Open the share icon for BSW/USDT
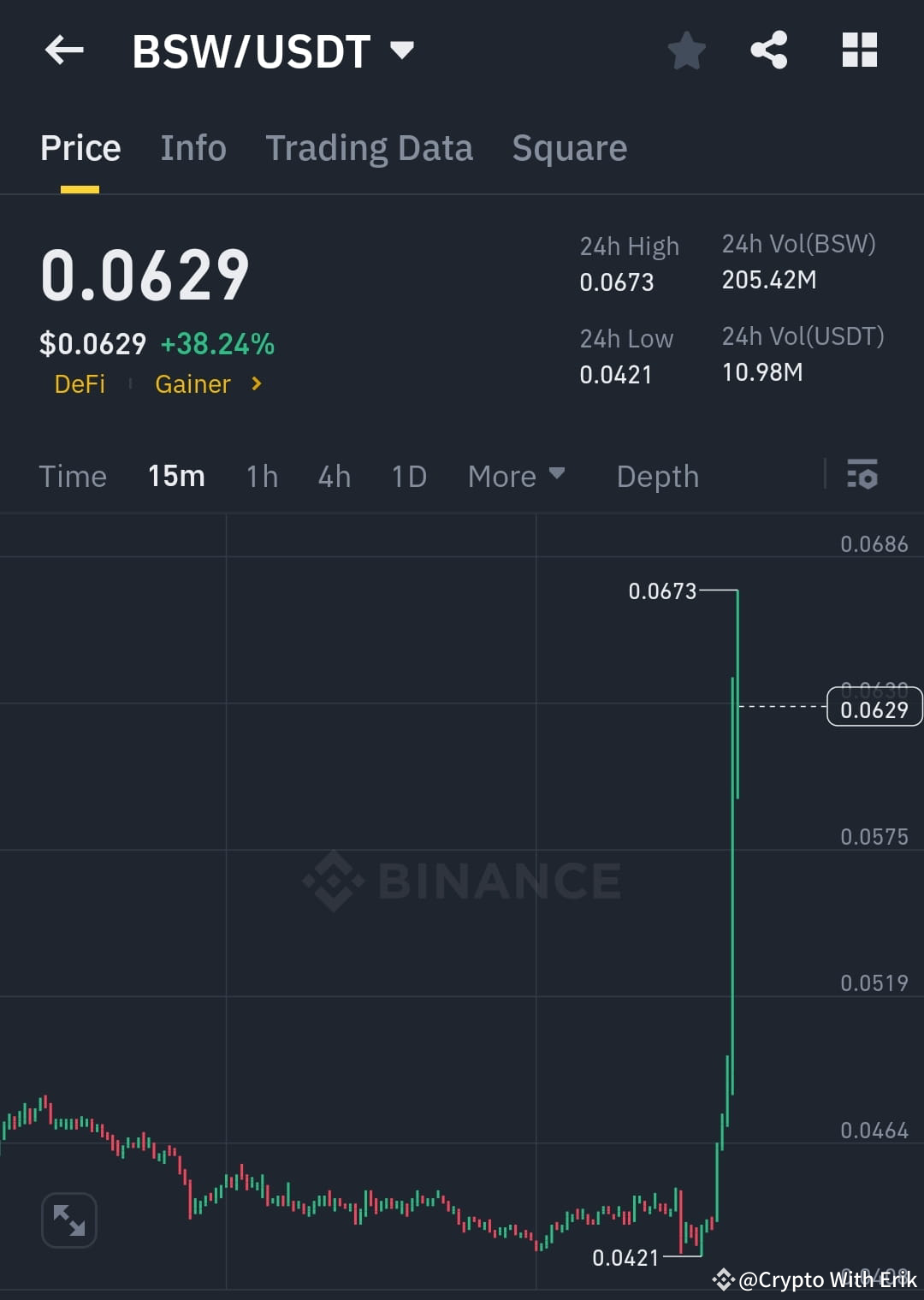924x1300 pixels. tap(768, 50)
